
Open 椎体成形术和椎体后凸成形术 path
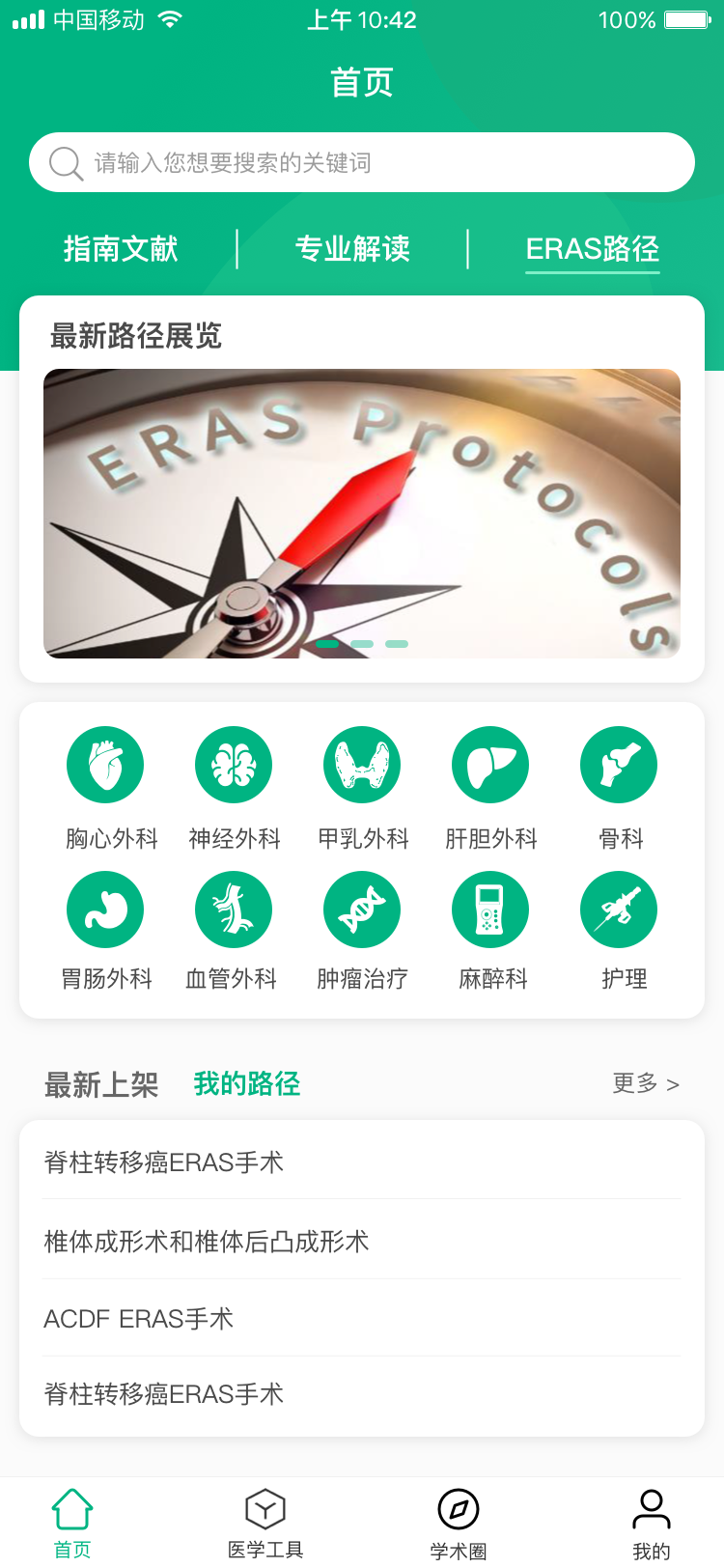[207, 1241]
